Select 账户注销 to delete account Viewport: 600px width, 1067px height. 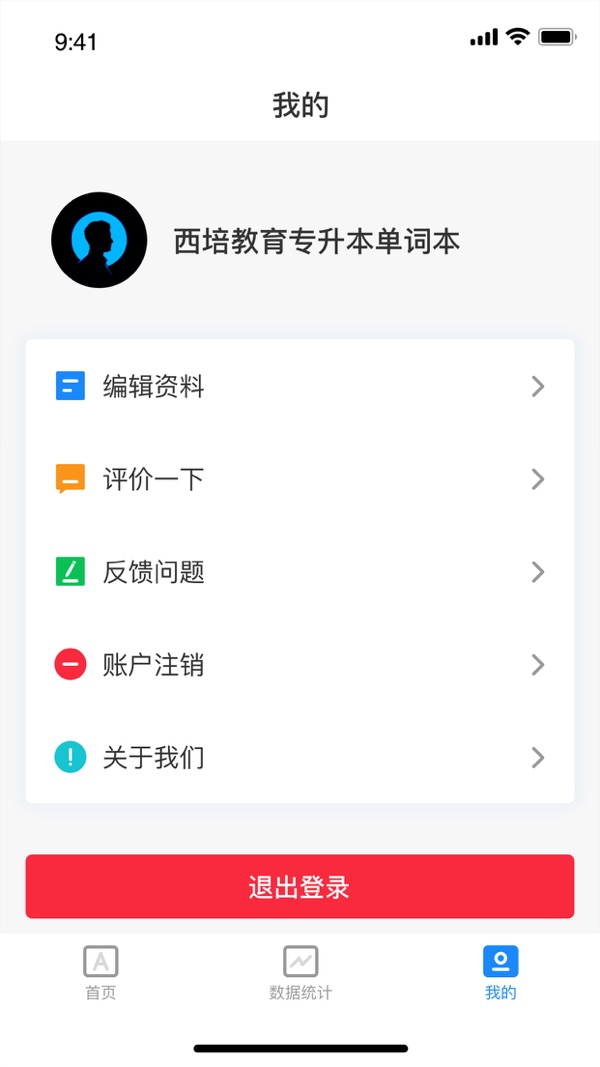click(300, 664)
